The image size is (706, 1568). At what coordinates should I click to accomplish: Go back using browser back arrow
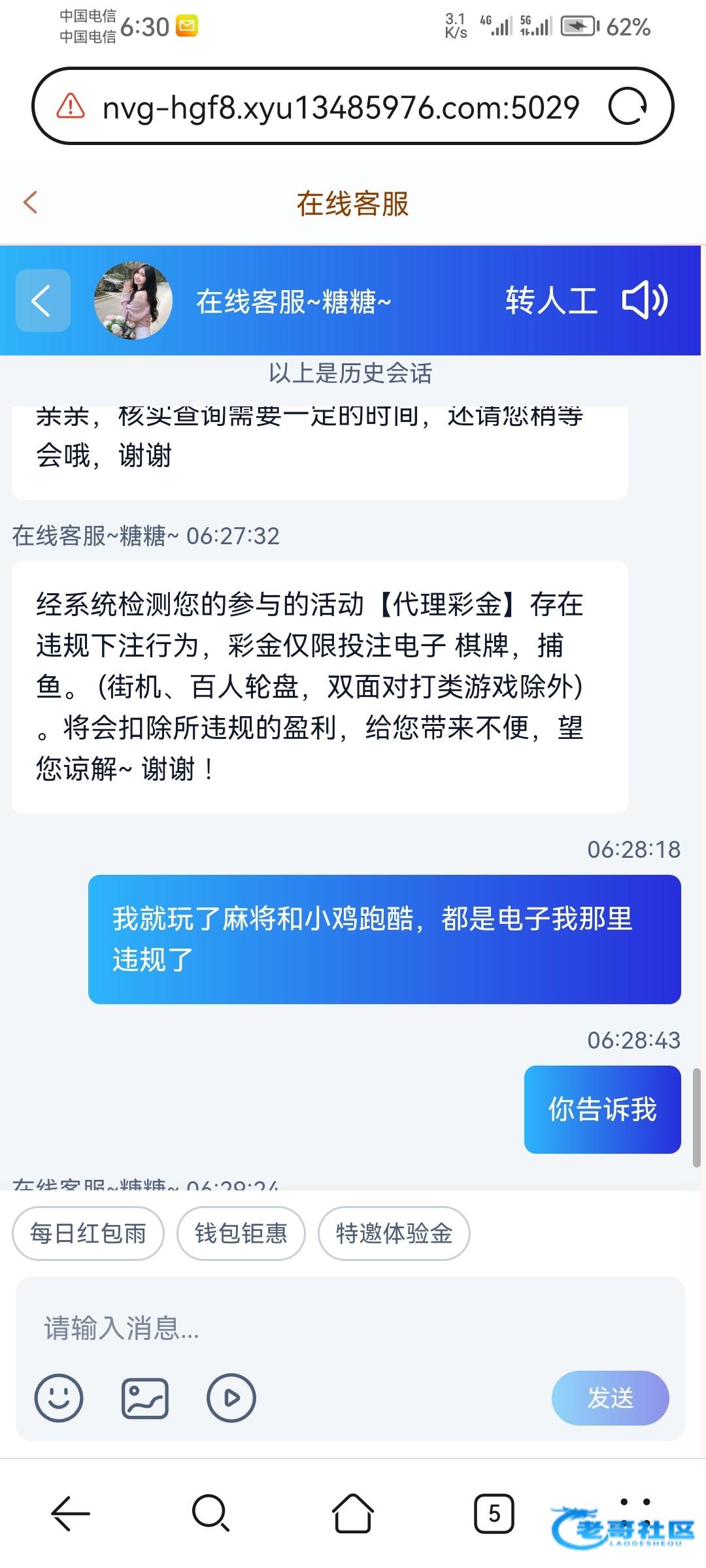point(71,1513)
